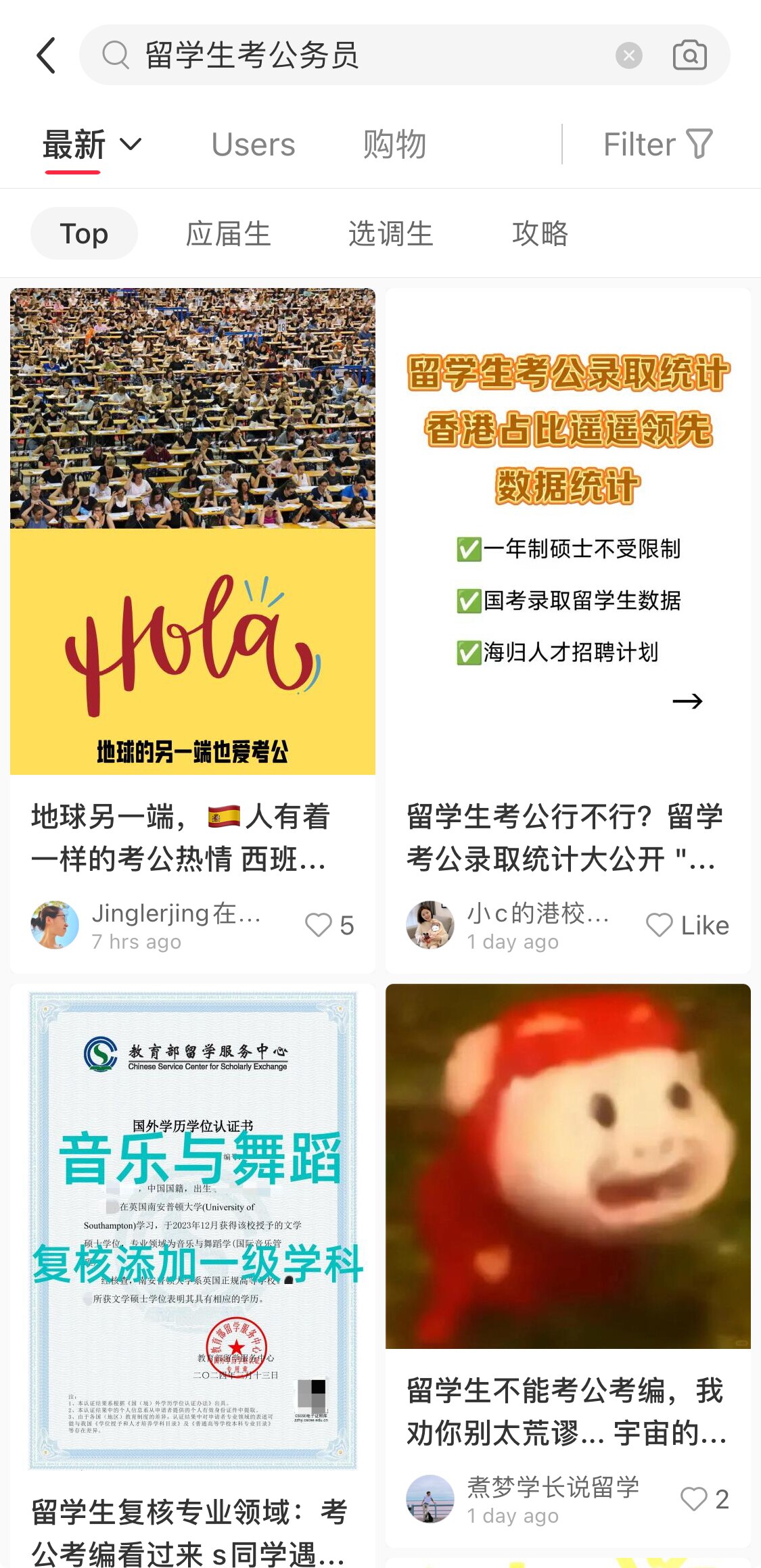
Task: Go back from search results
Action: (46, 55)
